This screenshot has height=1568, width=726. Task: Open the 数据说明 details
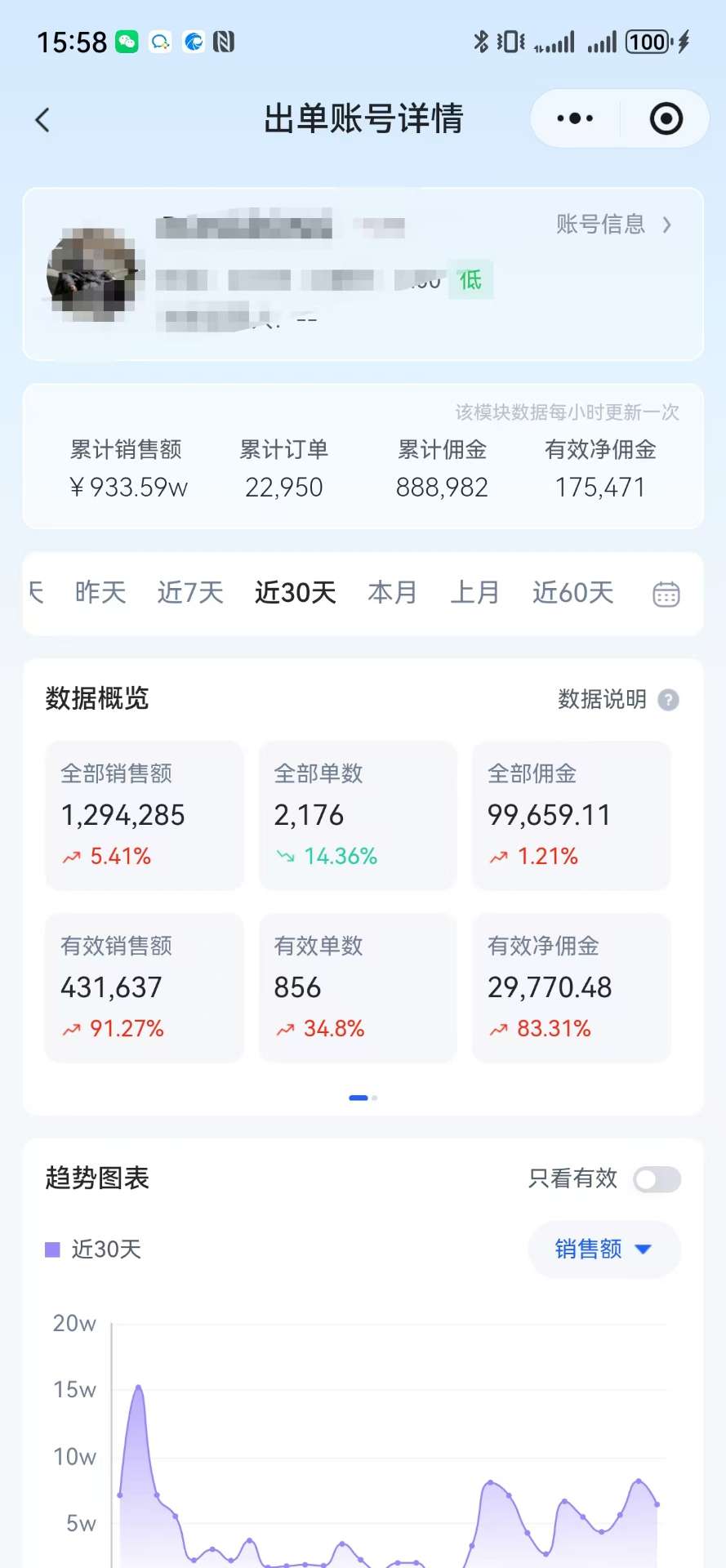pos(600,699)
